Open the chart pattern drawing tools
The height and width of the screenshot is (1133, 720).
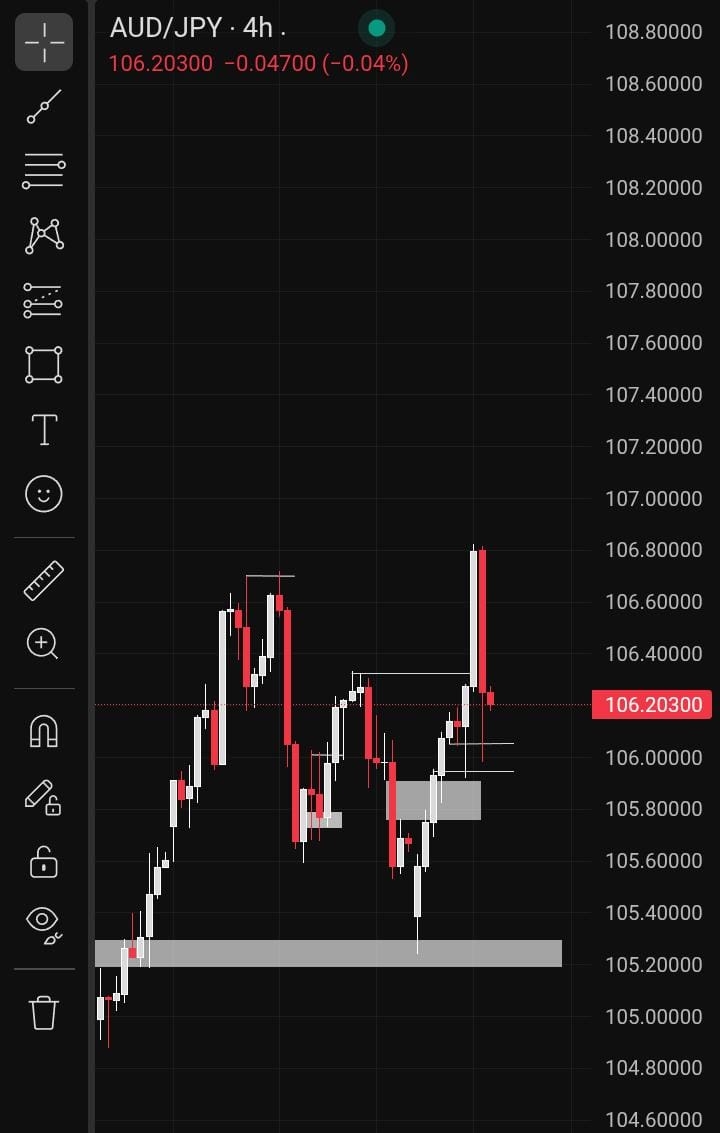[x=44, y=235]
